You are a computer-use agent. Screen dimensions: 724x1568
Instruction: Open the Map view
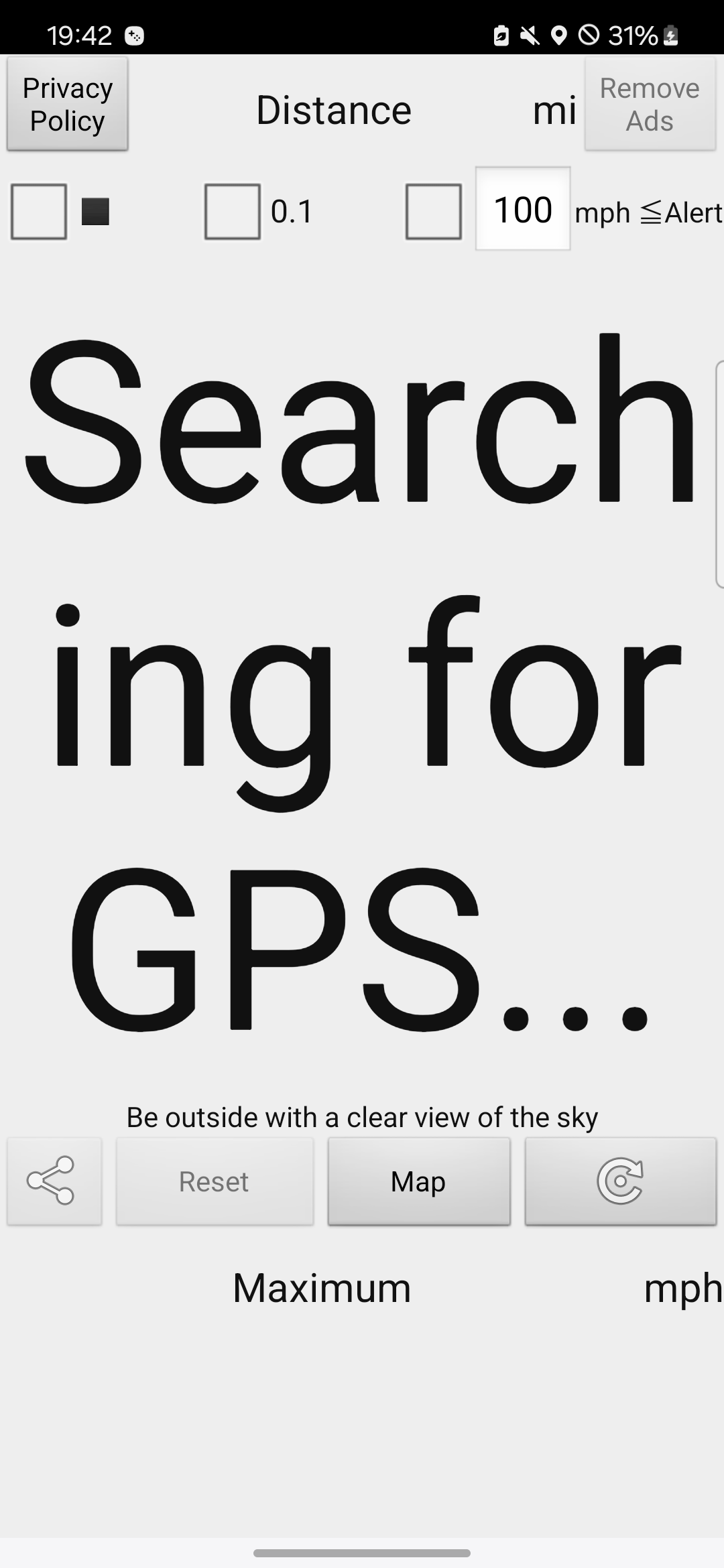click(419, 1181)
